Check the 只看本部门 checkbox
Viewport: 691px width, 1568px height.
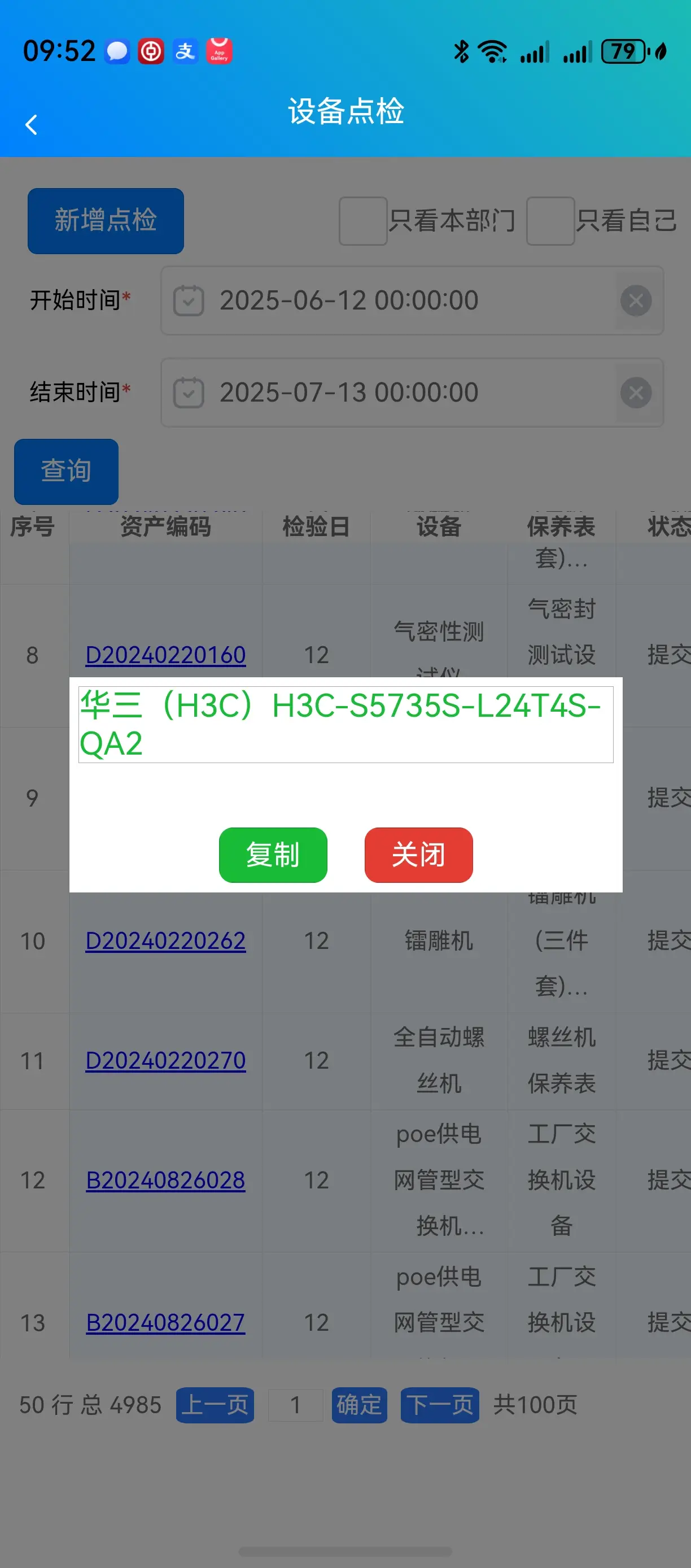(363, 221)
